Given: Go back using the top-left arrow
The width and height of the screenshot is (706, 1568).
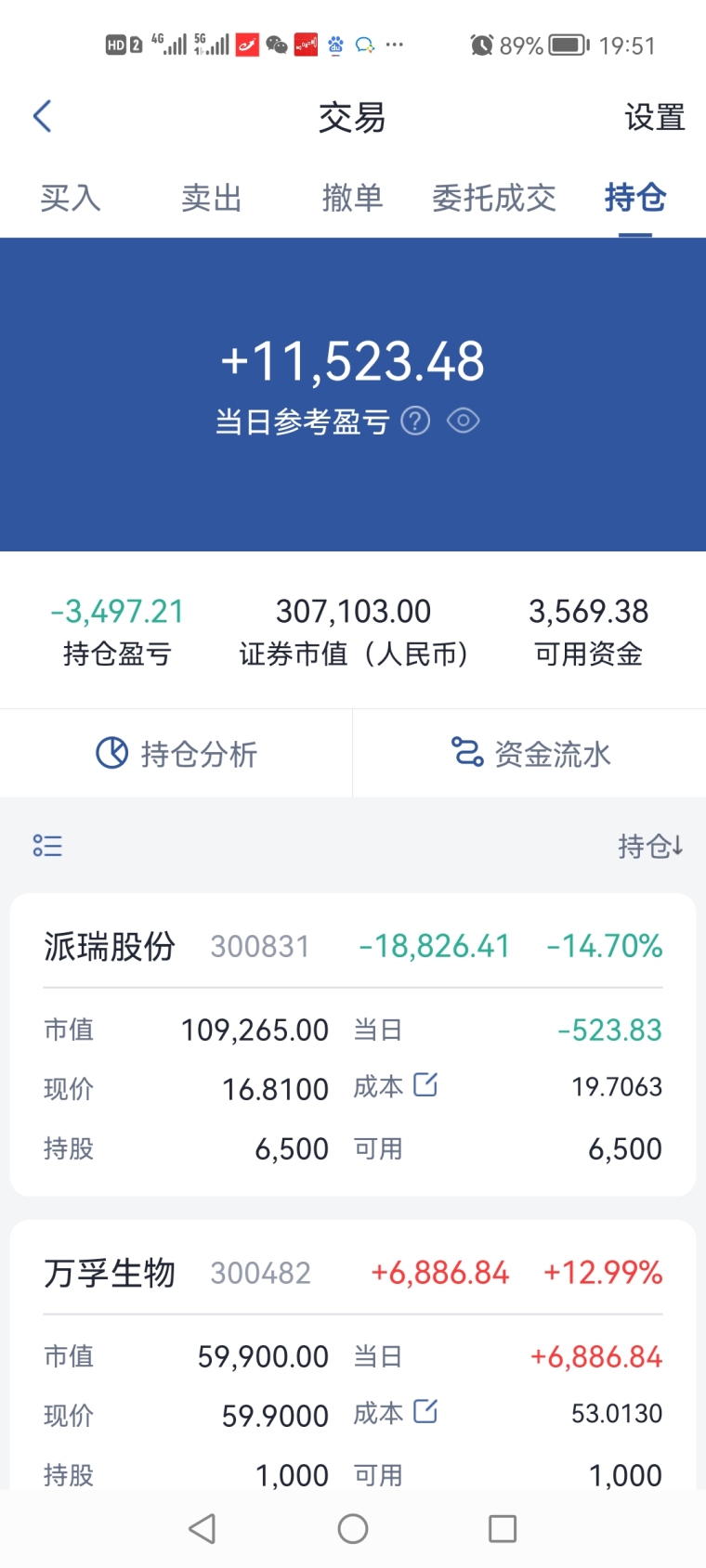Looking at the screenshot, I should tap(43, 117).
